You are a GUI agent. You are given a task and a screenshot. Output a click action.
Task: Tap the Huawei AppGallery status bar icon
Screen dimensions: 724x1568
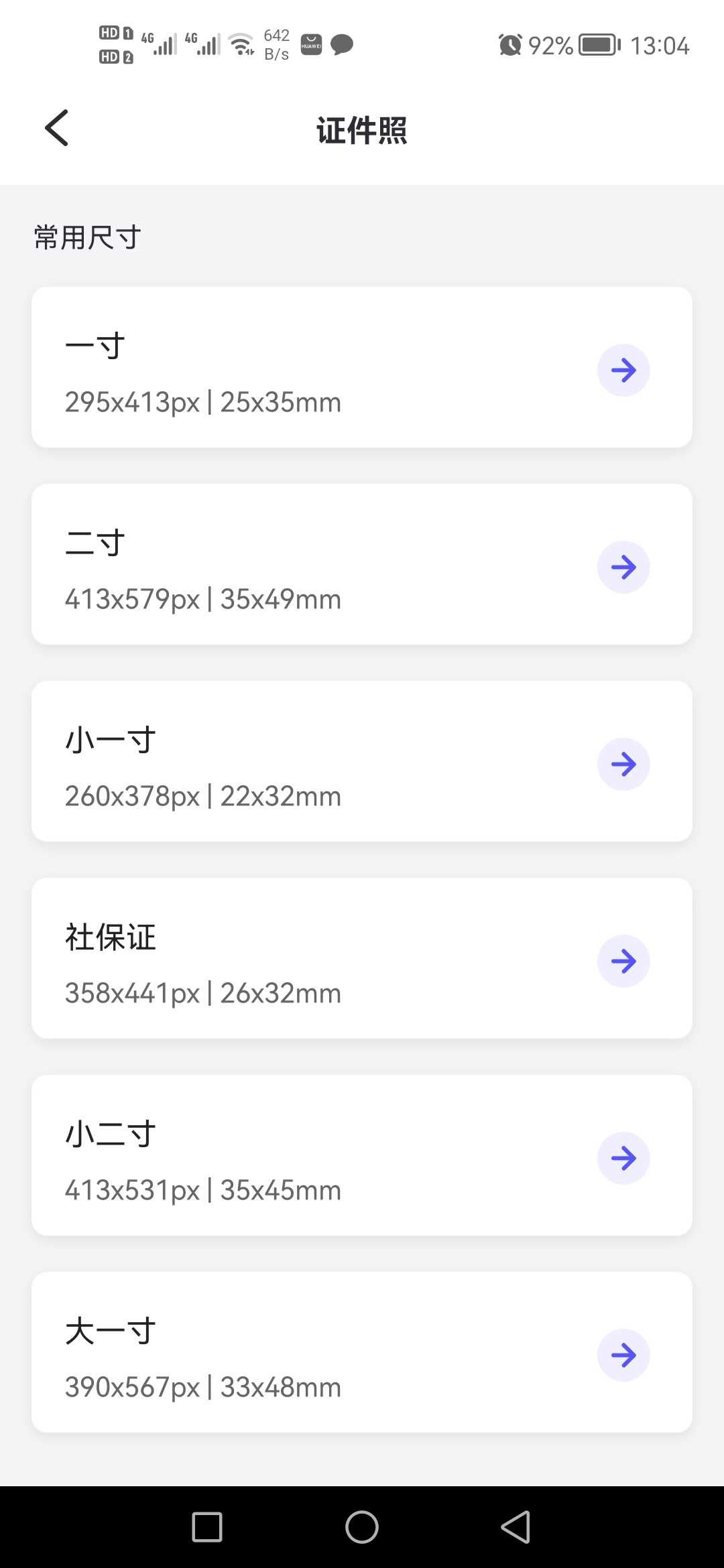point(310,44)
